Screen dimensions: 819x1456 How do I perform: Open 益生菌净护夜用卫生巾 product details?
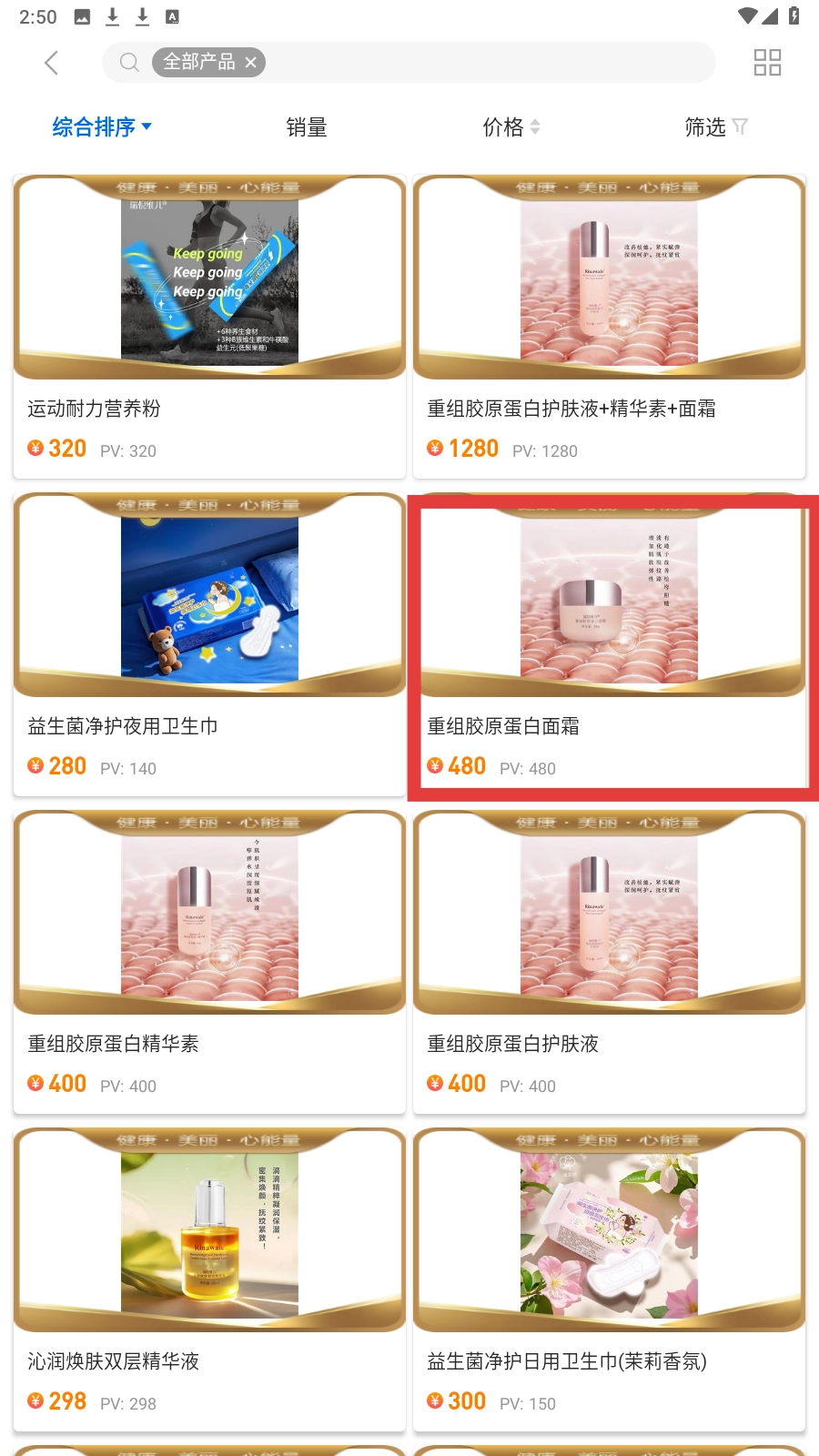point(209,644)
